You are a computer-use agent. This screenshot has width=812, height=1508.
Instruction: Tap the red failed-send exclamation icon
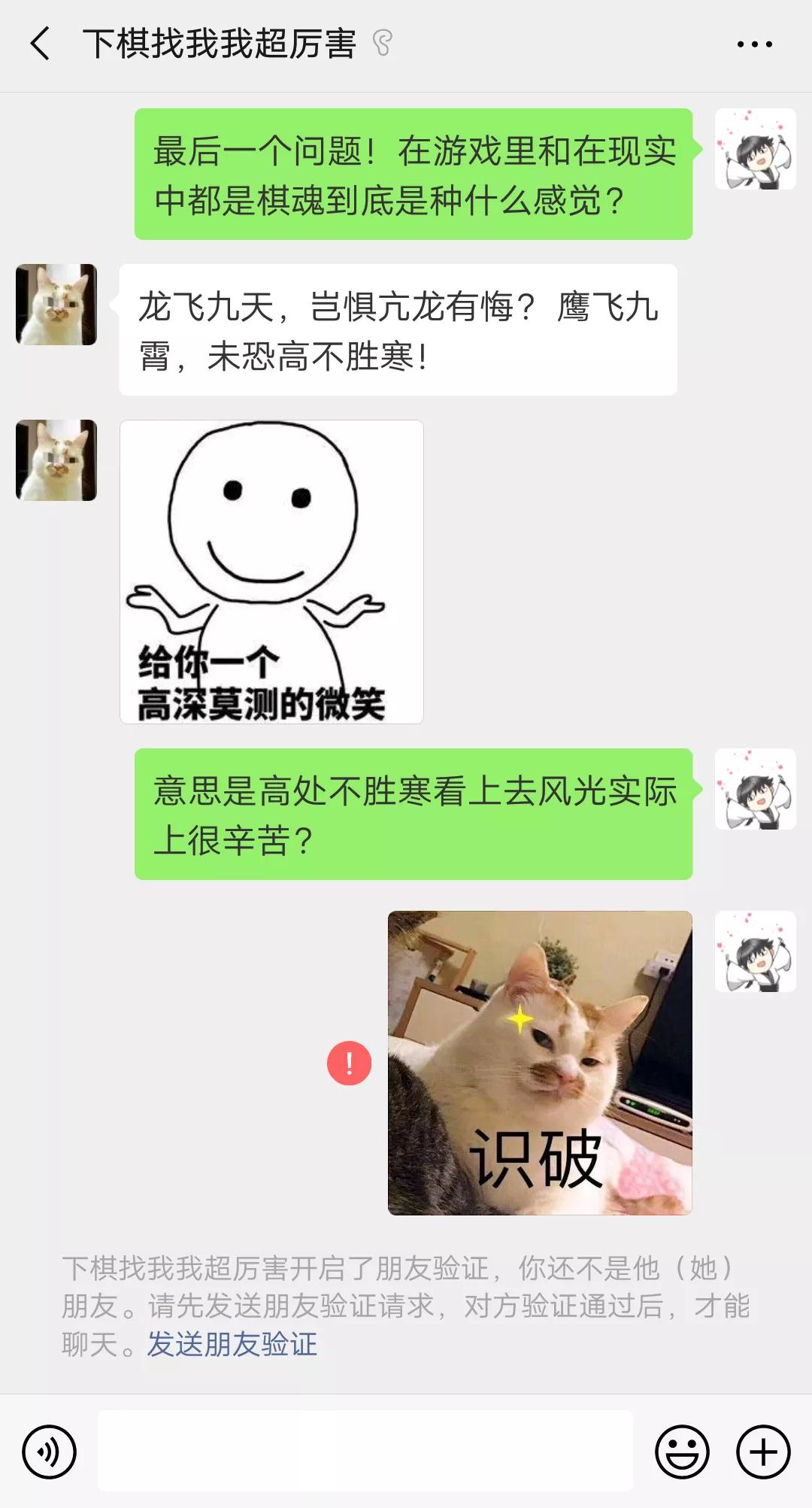[349, 1063]
